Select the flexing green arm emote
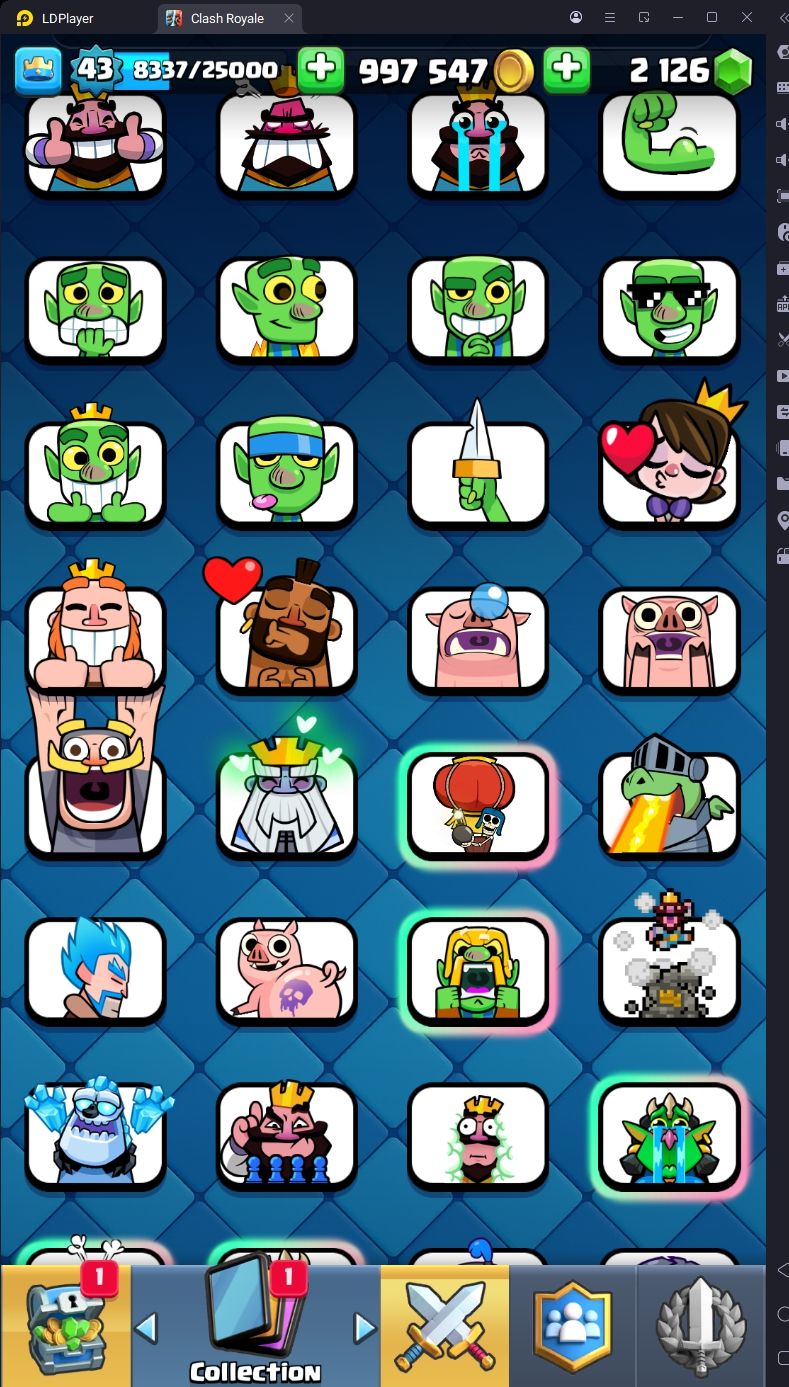This screenshot has width=789, height=1387. click(669, 143)
